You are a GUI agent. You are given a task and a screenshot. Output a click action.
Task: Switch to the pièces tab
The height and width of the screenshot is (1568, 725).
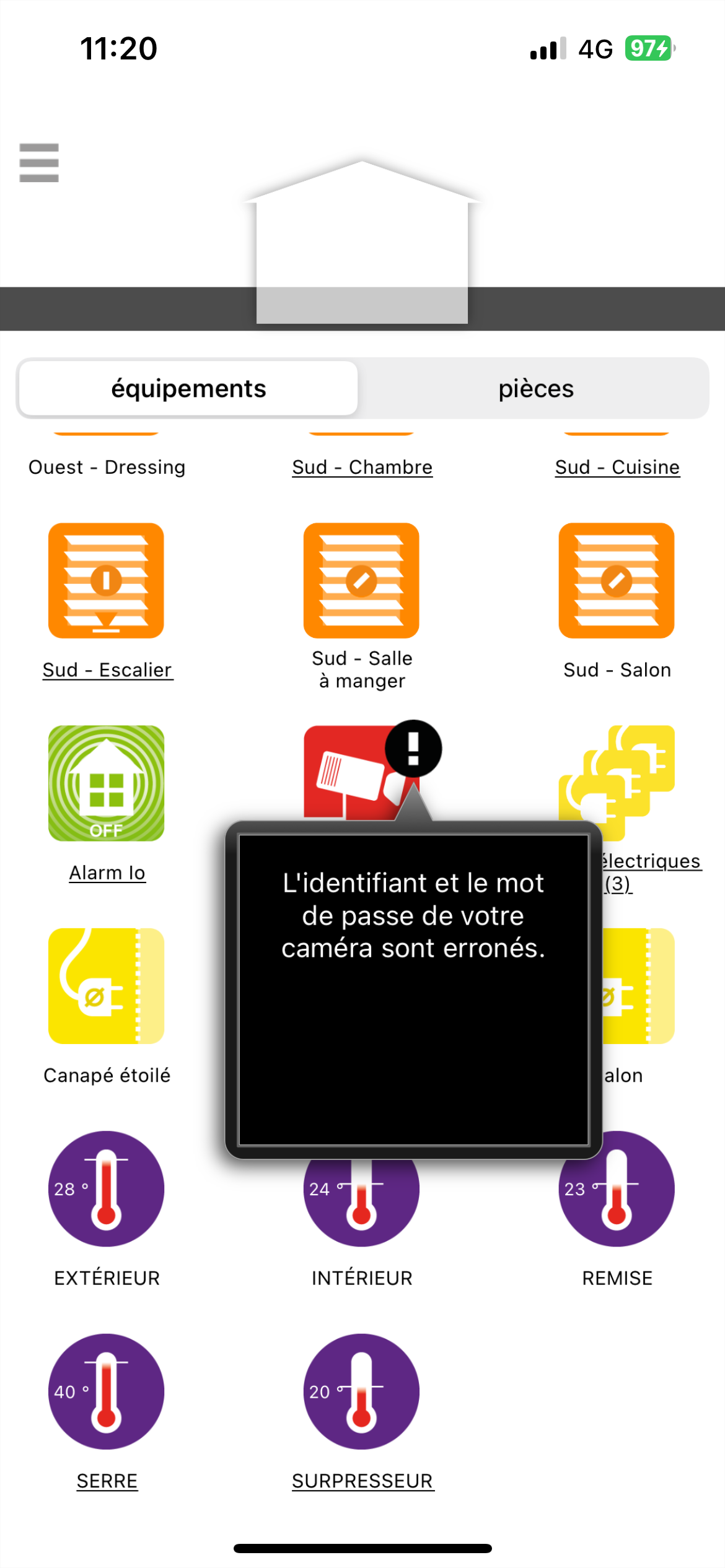pyautogui.click(x=535, y=389)
